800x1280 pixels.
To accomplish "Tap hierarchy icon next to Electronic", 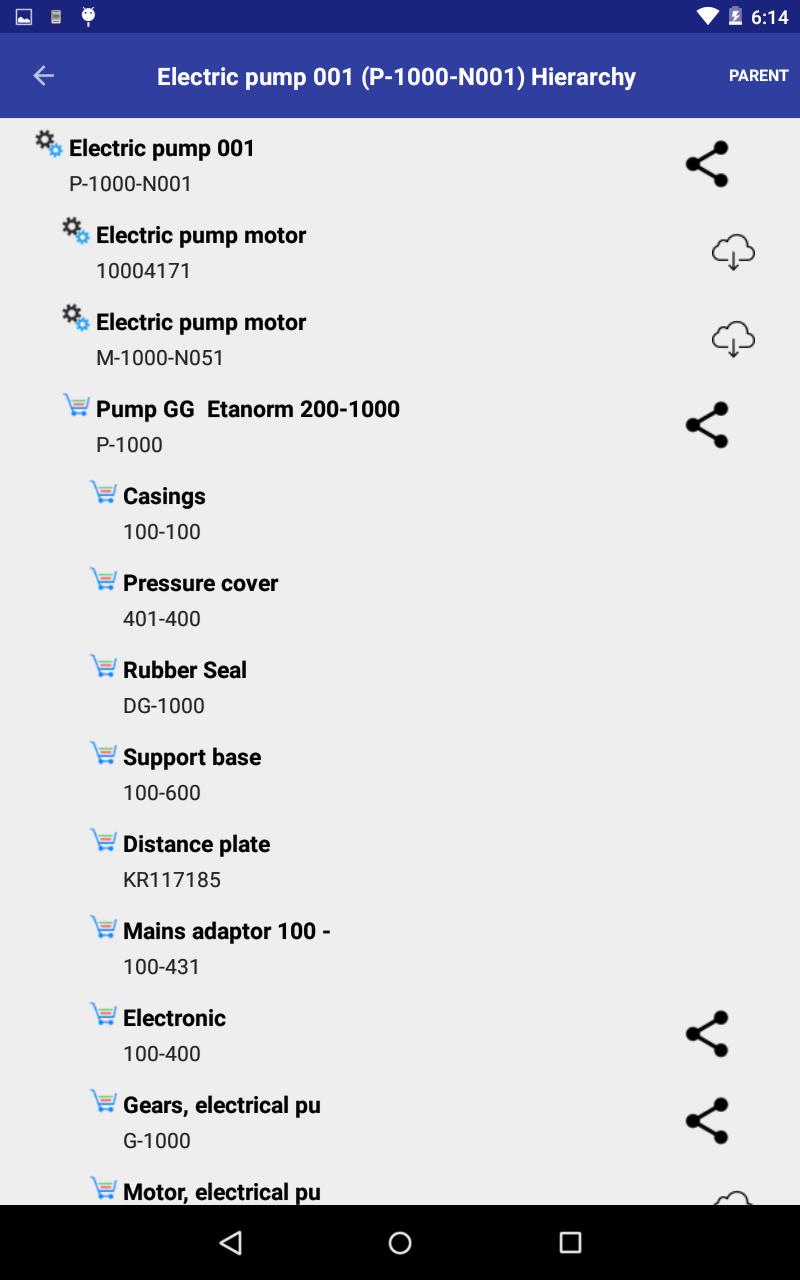I will 707,1034.
